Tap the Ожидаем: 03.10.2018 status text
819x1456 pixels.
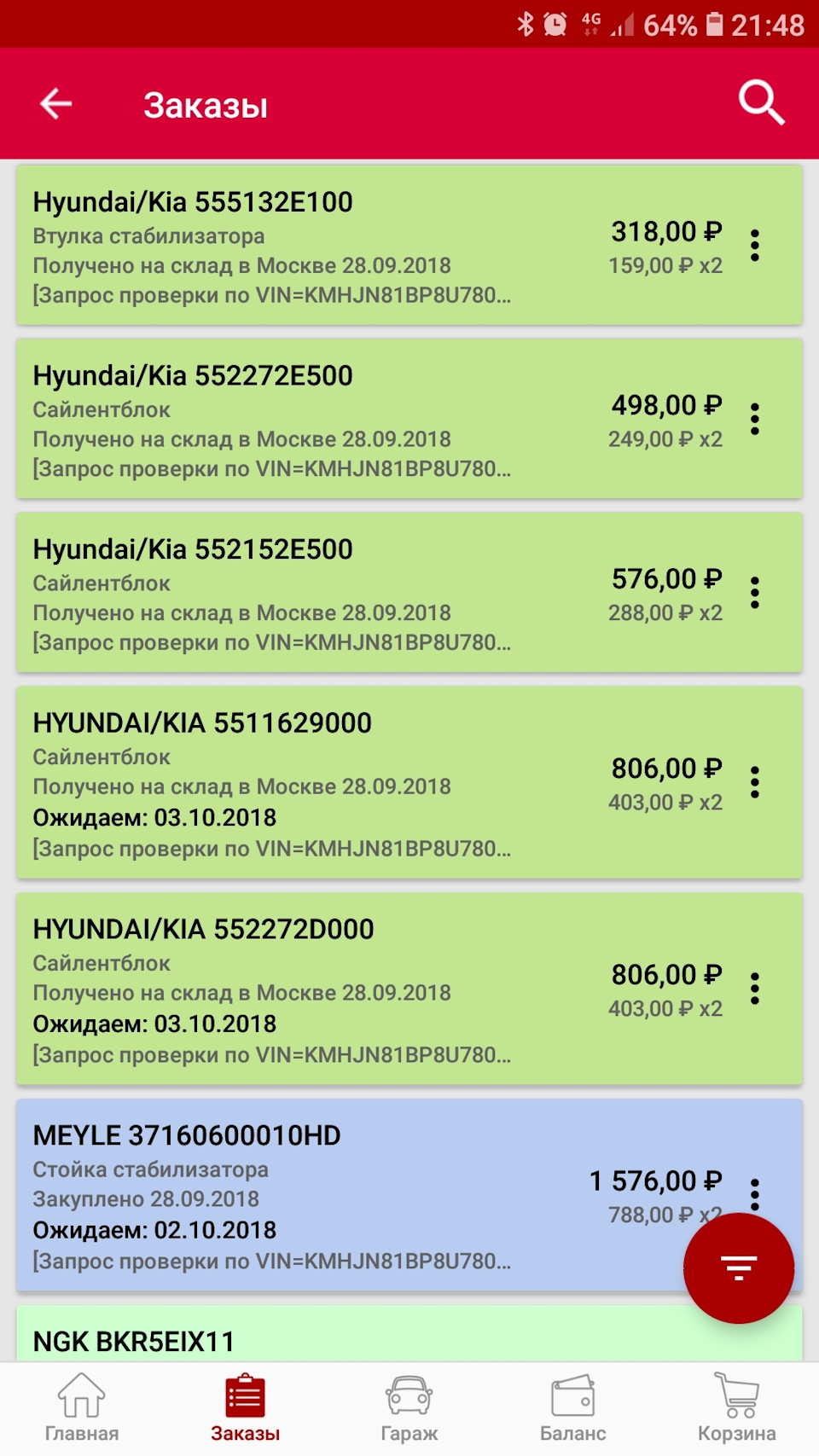click(154, 817)
